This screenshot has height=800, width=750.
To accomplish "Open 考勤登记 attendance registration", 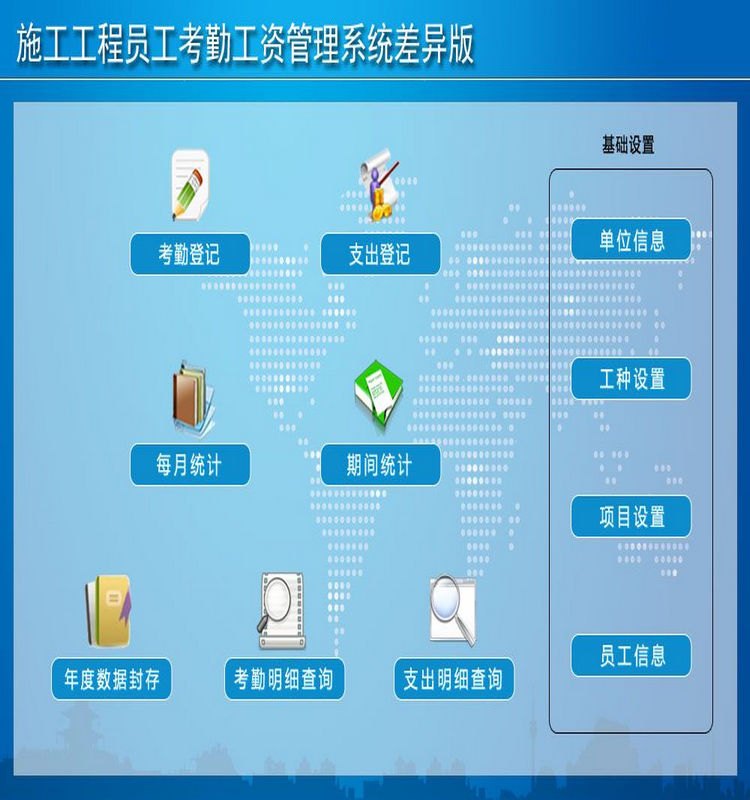I will (x=189, y=254).
